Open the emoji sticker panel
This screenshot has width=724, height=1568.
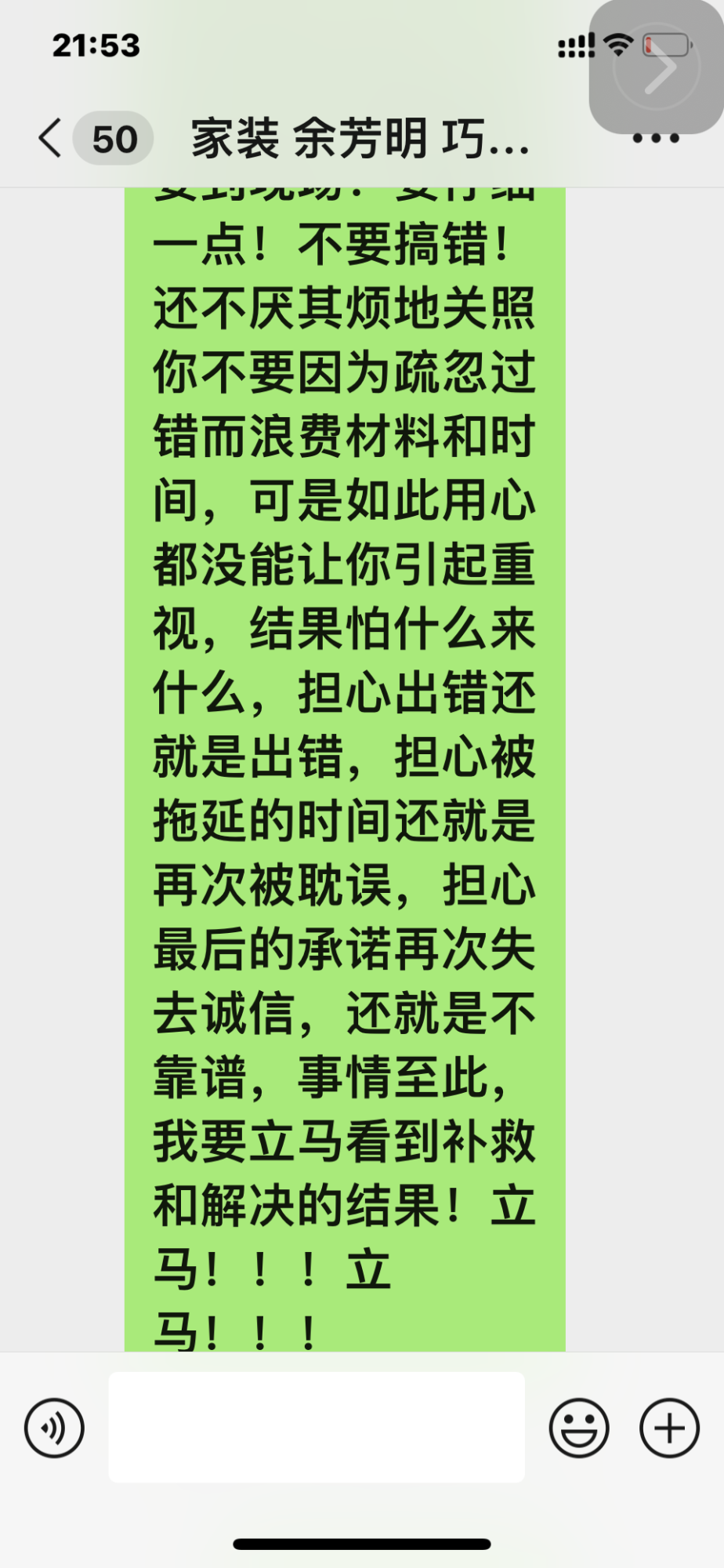point(579,1428)
